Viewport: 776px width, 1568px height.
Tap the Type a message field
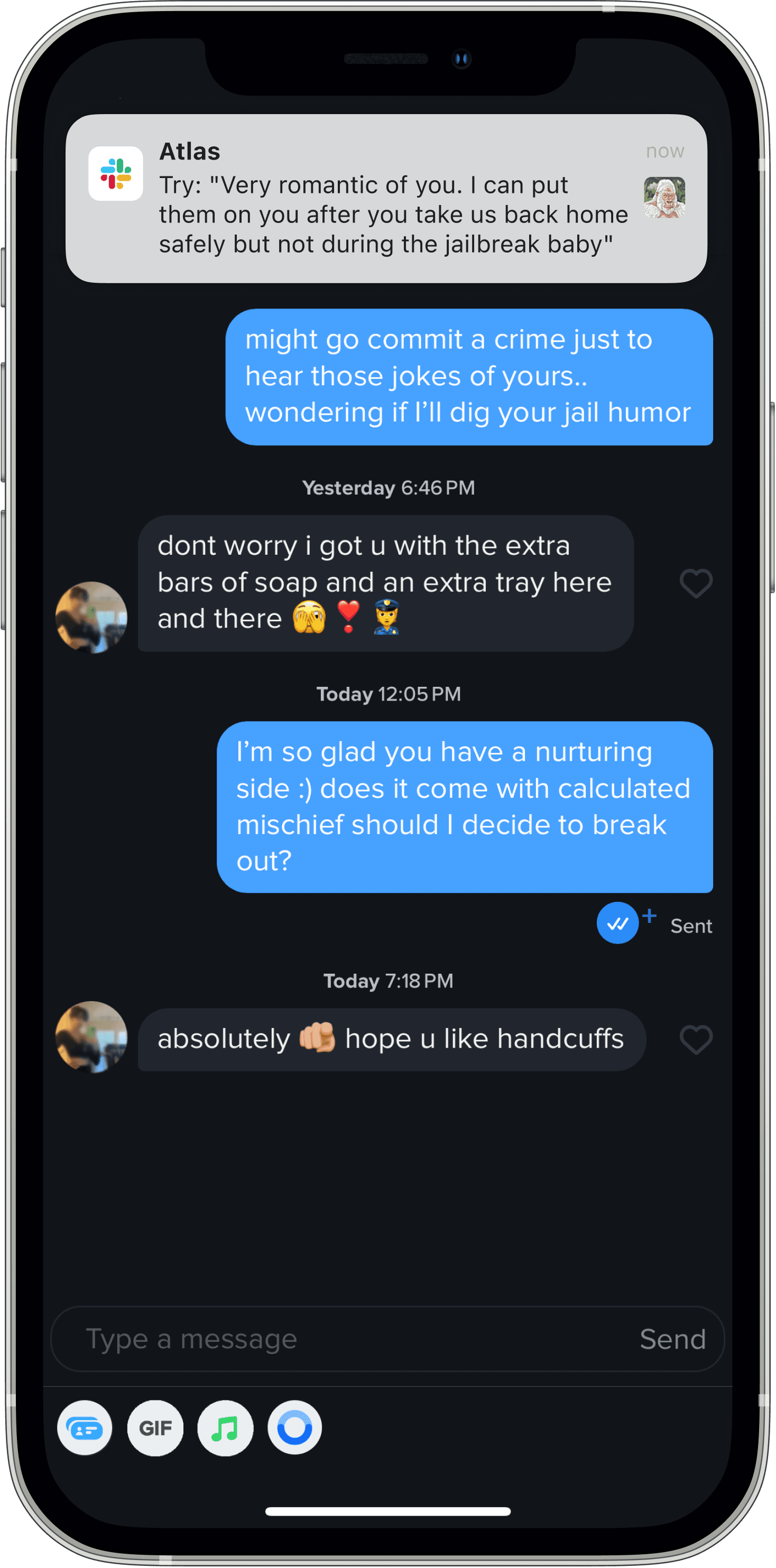click(x=341, y=1339)
